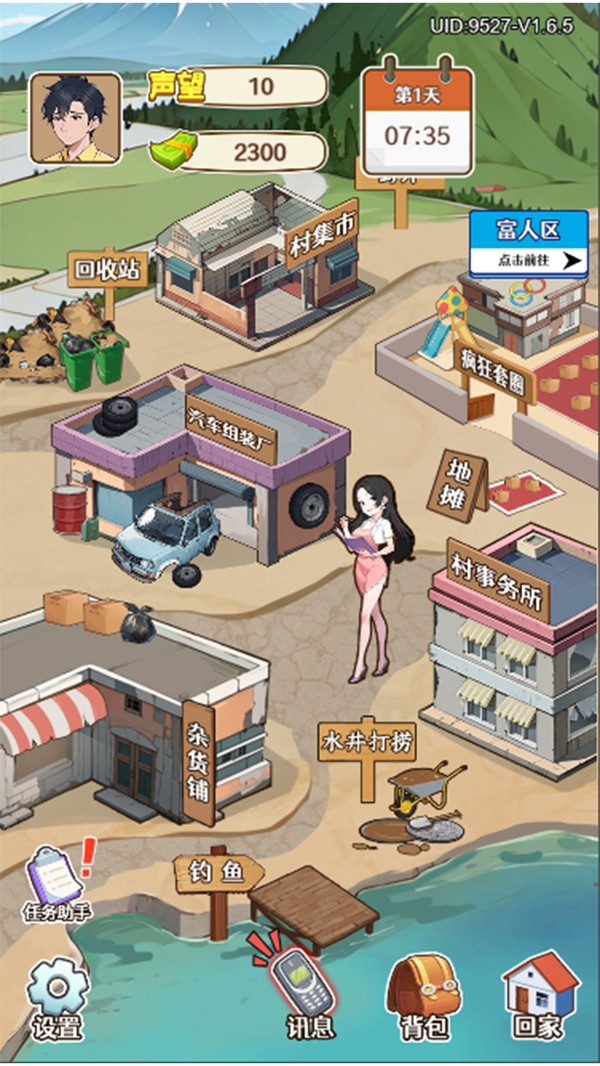
Task: Open the player avatar profile
Action: 76,119
